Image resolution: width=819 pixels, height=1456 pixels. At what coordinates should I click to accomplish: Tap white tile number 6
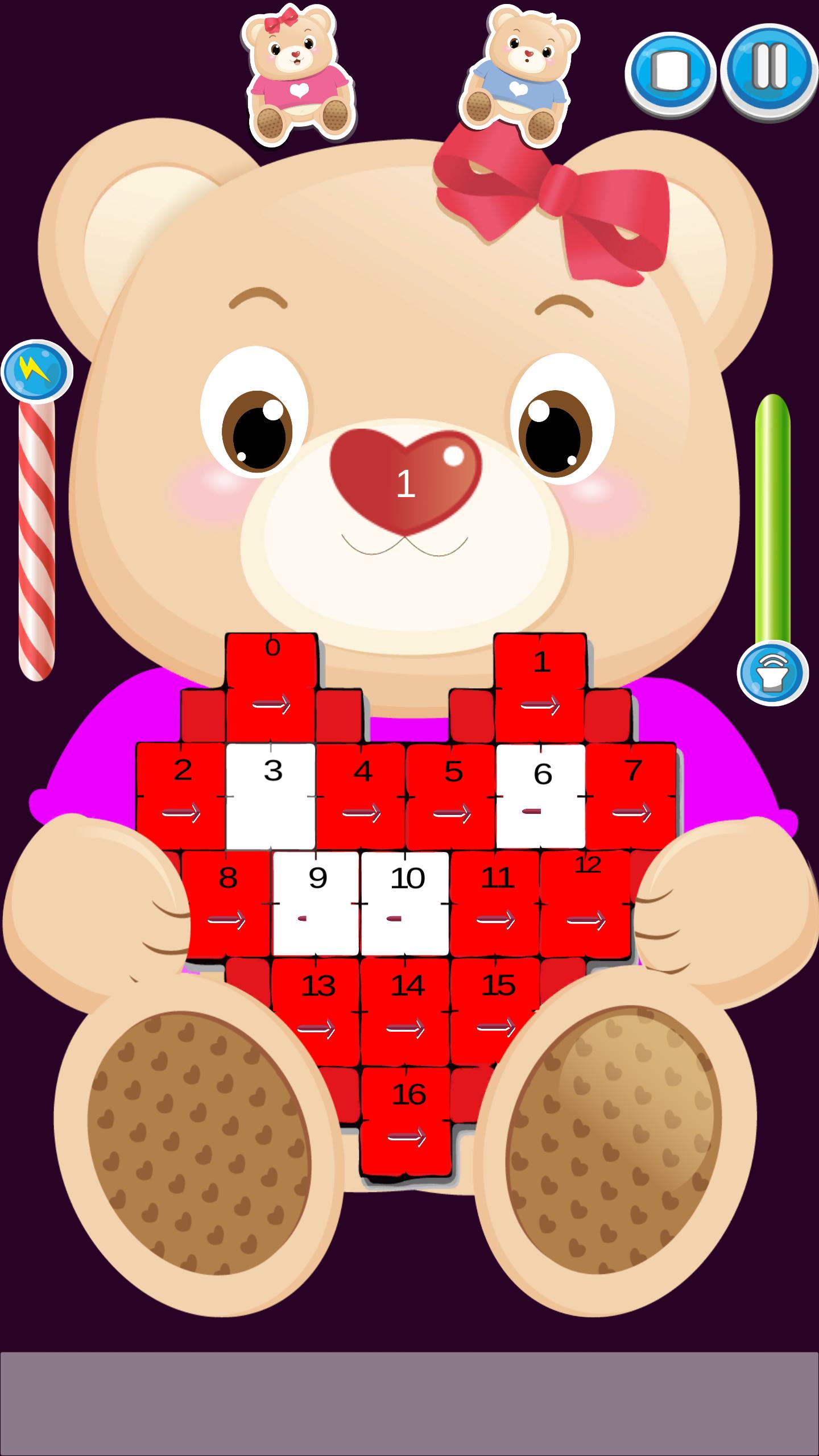[541, 795]
